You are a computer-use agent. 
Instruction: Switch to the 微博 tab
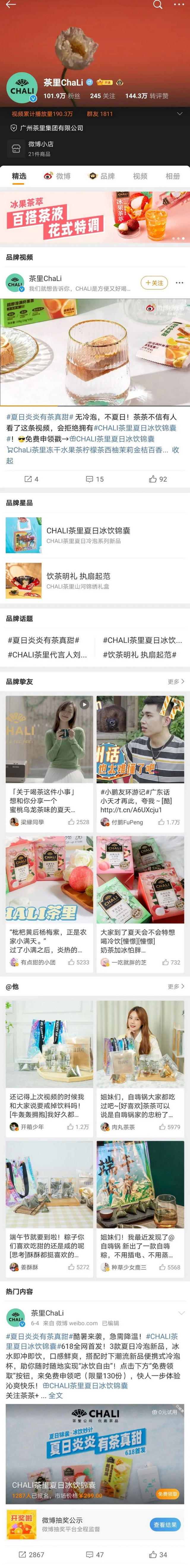pyautogui.click(x=57, y=176)
